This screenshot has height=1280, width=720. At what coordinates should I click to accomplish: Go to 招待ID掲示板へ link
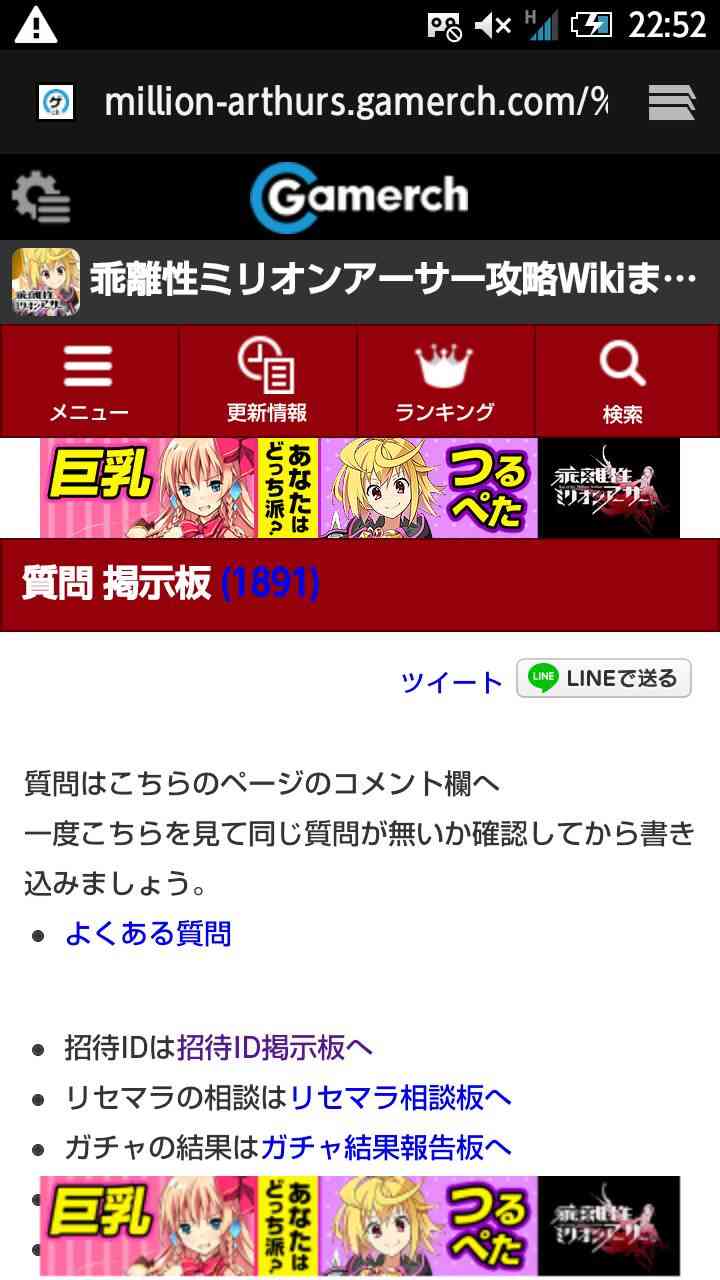click(x=275, y=1047)
